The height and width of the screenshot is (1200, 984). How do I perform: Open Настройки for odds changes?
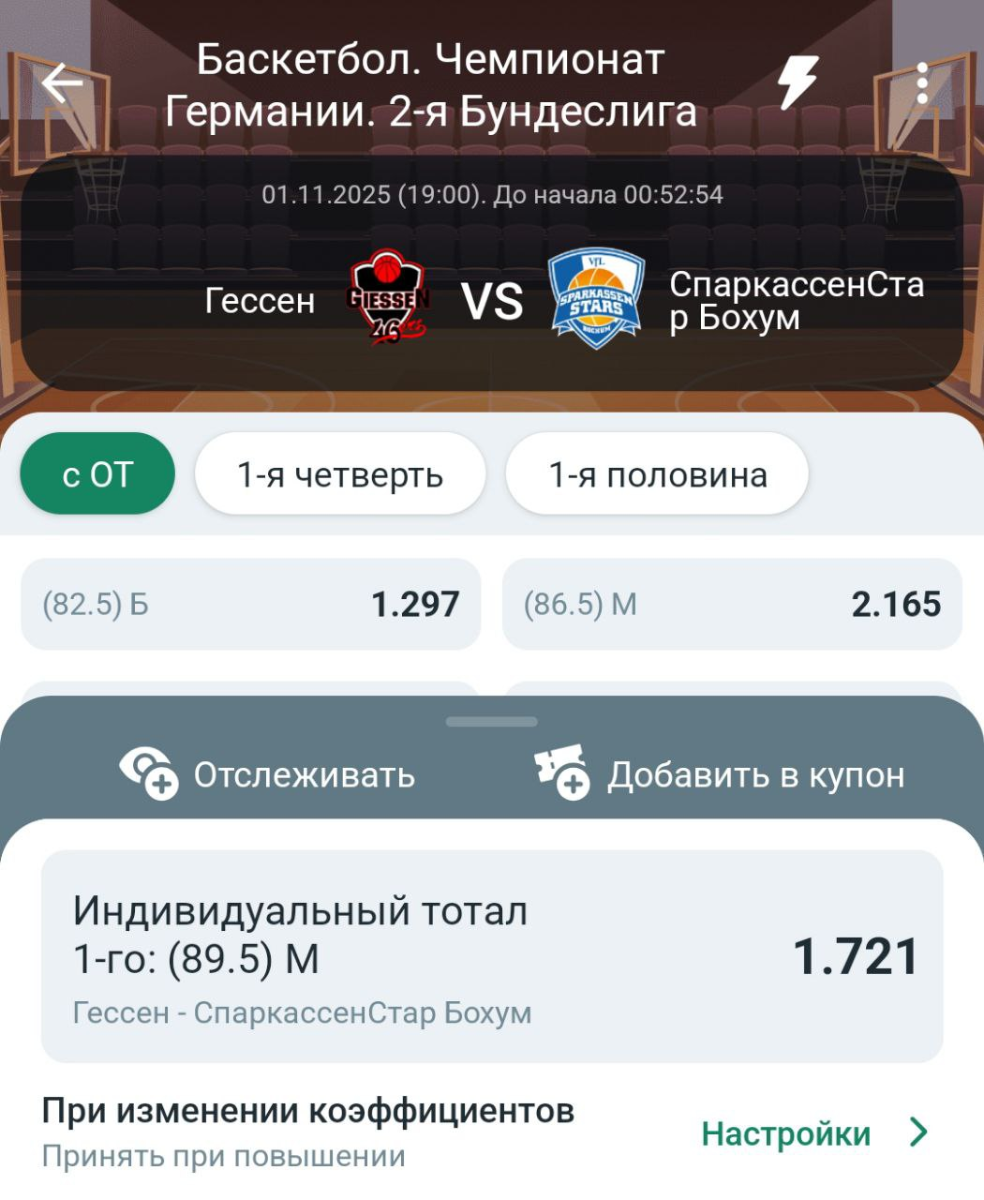click(814, 1134)
